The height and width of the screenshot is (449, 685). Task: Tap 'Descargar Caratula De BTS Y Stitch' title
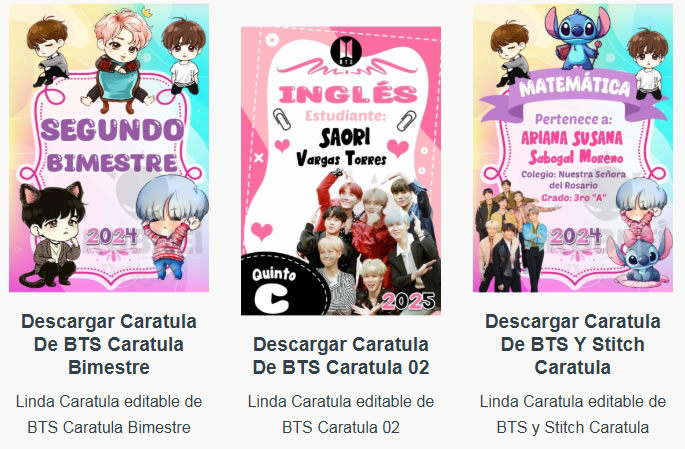(573, 344)
